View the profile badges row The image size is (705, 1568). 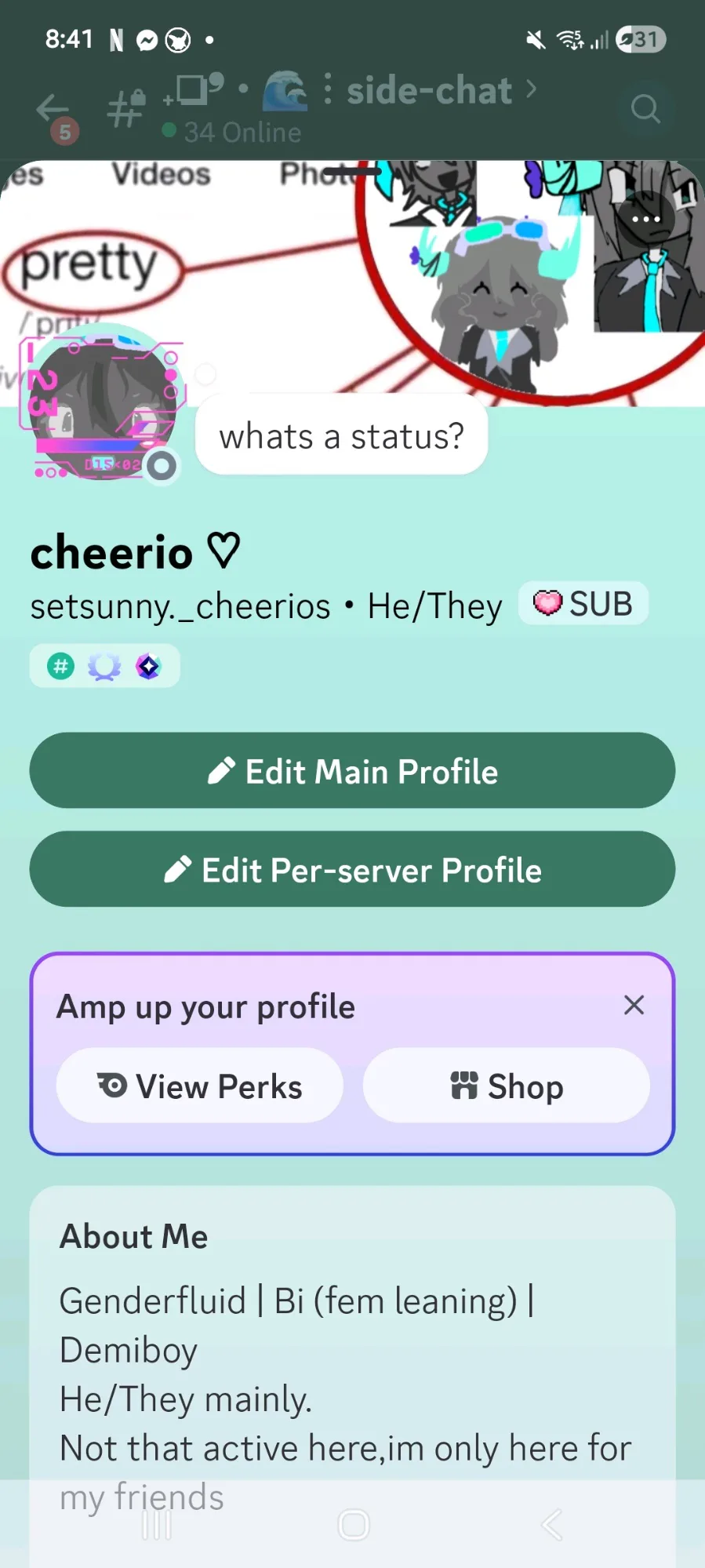(x=104, y=667)
